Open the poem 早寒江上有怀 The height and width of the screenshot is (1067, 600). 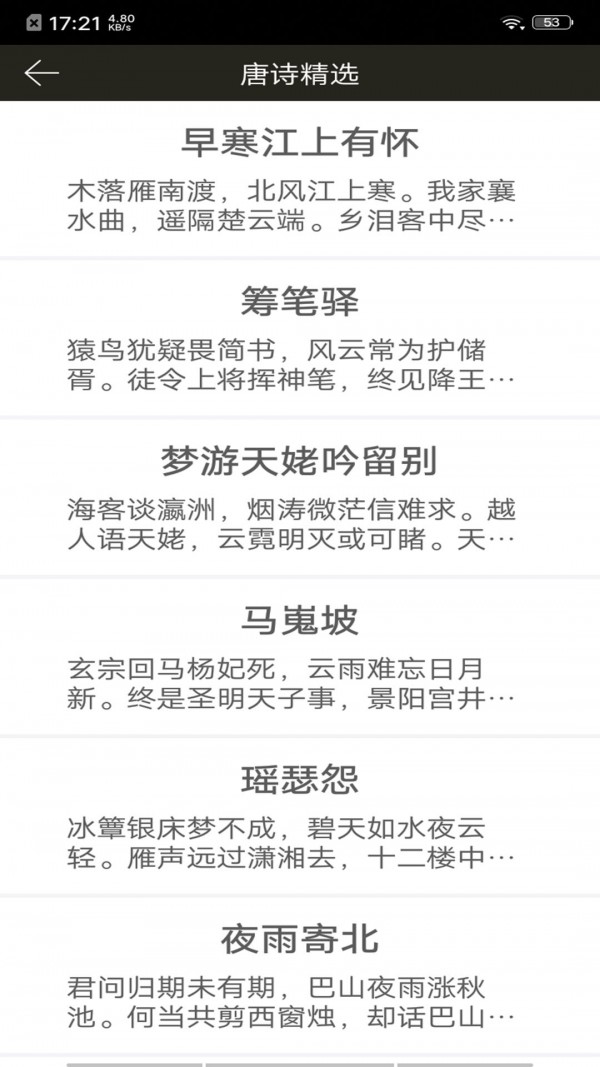click(x=299, y=179)
